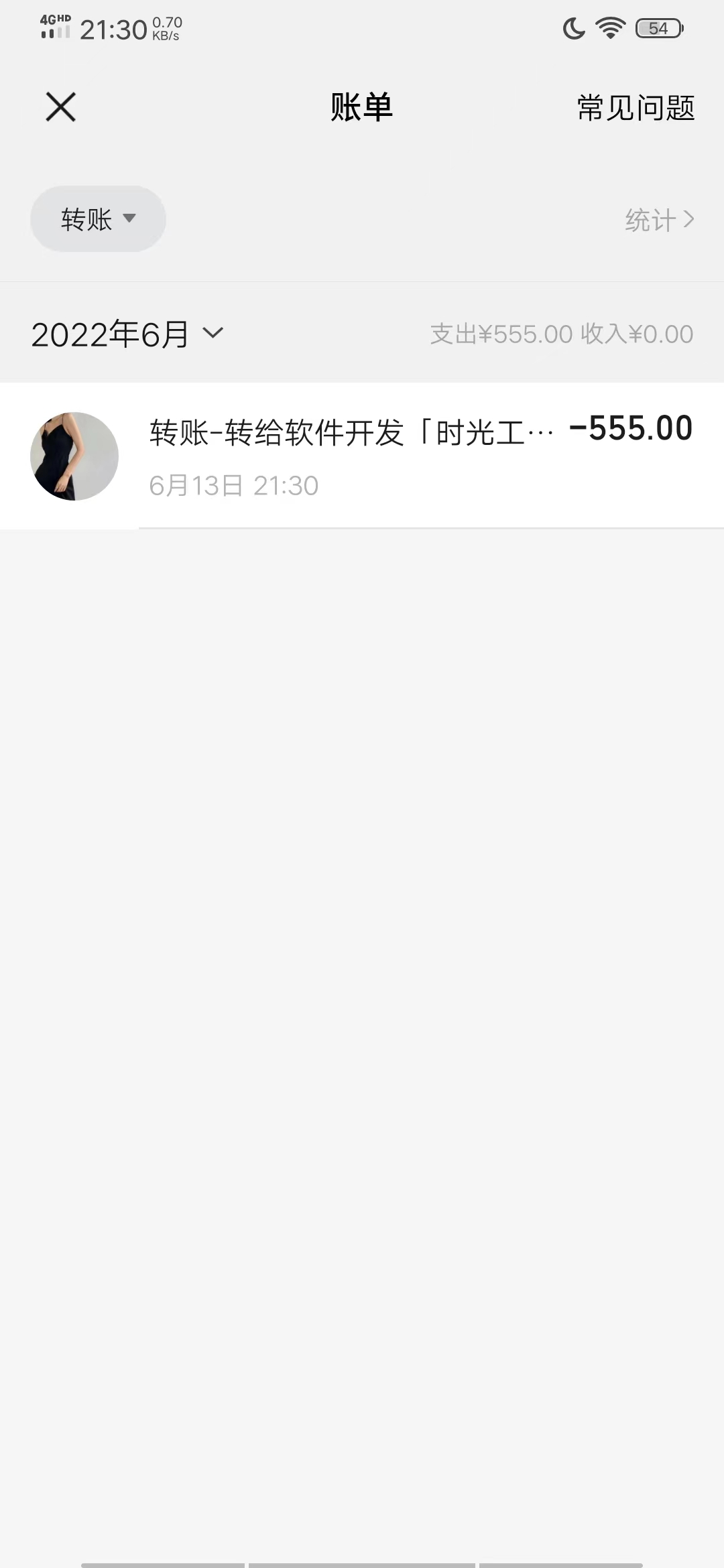Tap the contact avatar photo on the transaction

pos(74,456)
